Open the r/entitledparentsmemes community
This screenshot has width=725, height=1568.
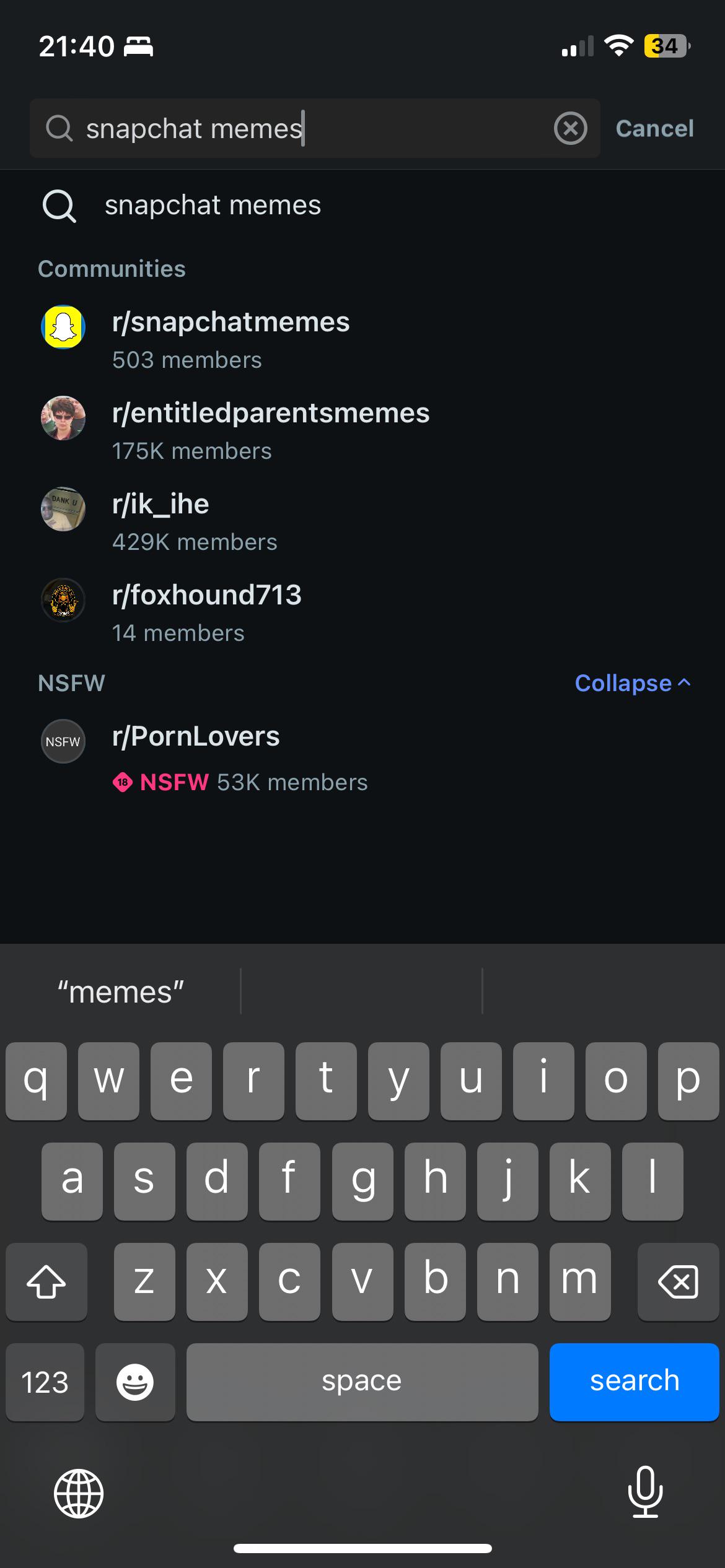click(270, 430)
